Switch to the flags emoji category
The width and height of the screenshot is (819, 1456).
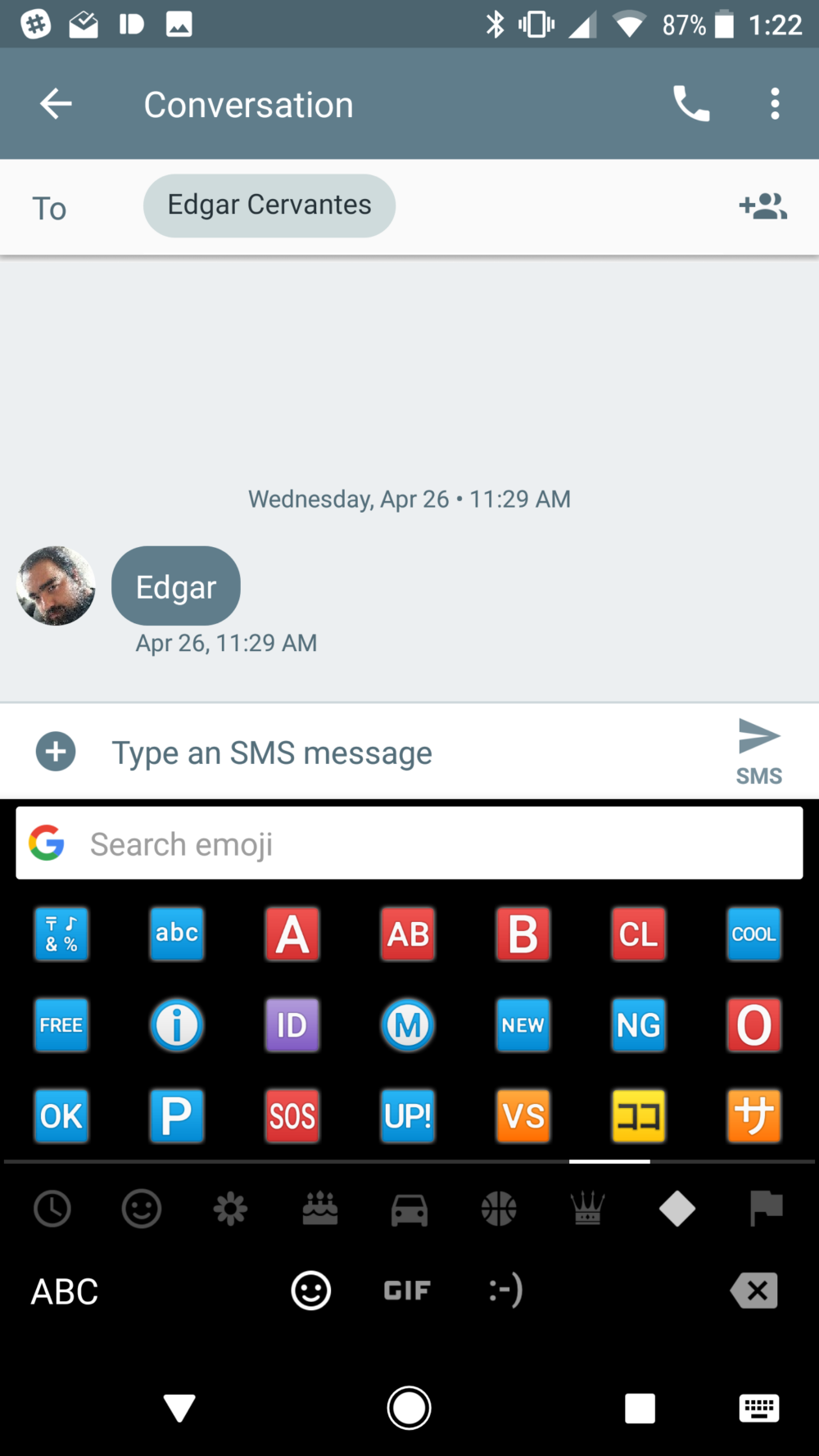(766, 1209)
